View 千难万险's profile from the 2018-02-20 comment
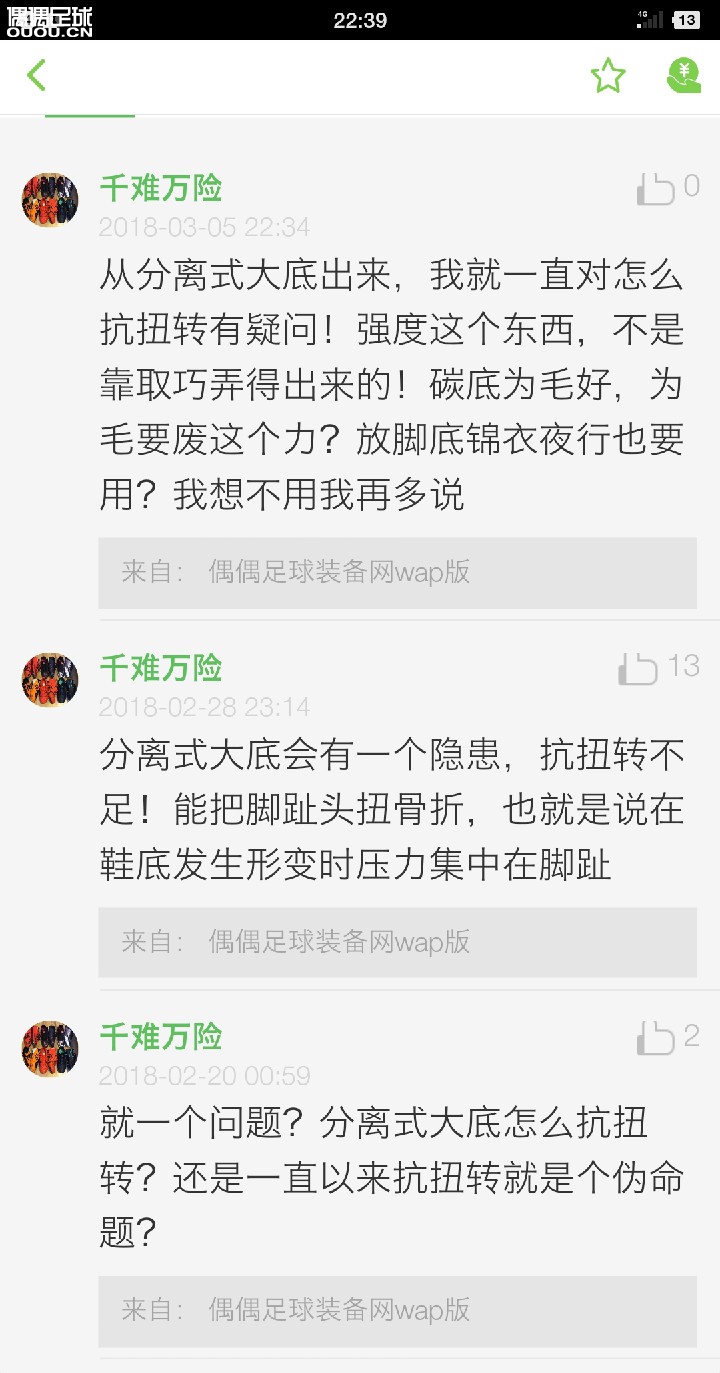720x1373 pixels. pos(160,1037)
